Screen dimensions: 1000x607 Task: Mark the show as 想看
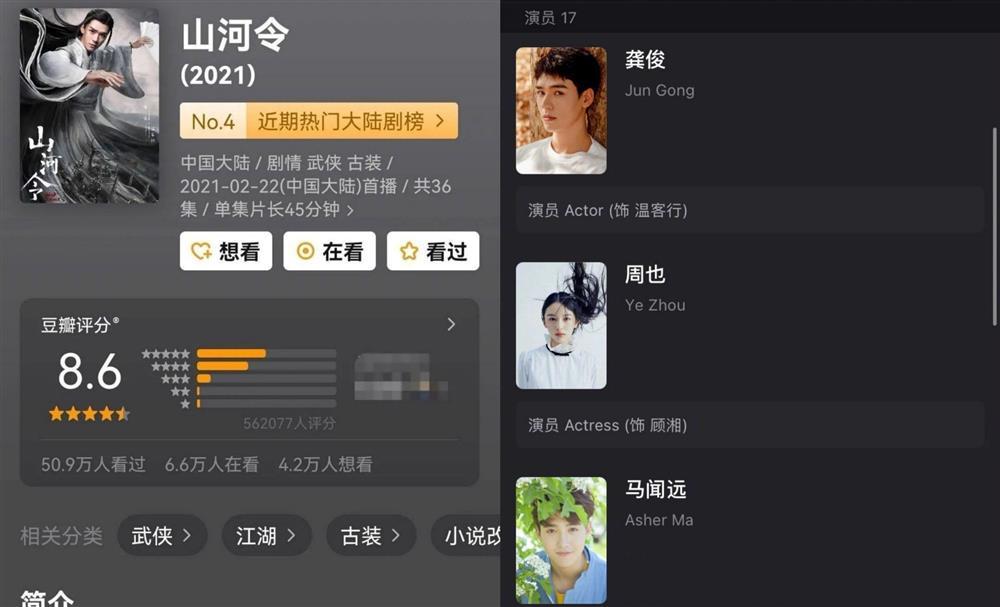coord(226,252)
